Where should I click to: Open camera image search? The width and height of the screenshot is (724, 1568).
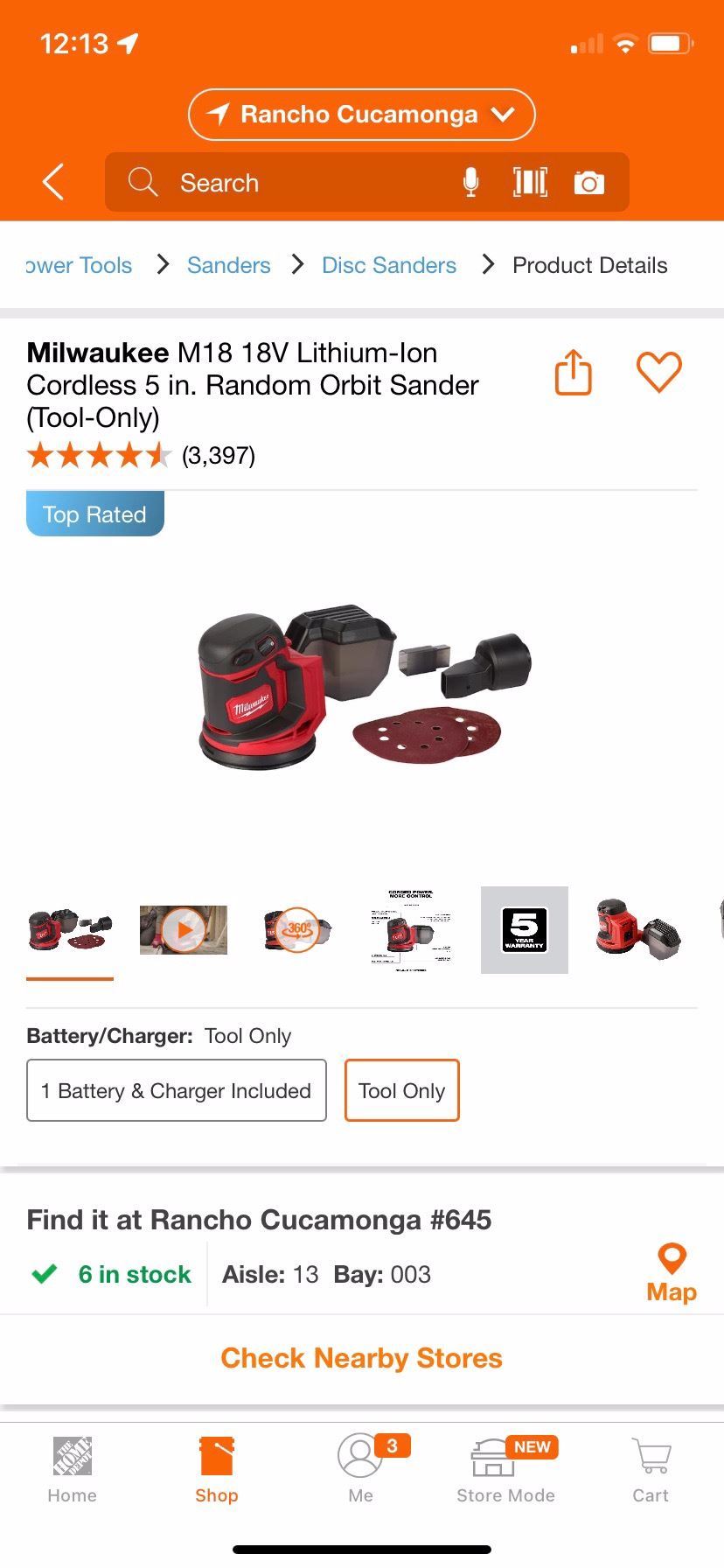(x=588, y=182)
